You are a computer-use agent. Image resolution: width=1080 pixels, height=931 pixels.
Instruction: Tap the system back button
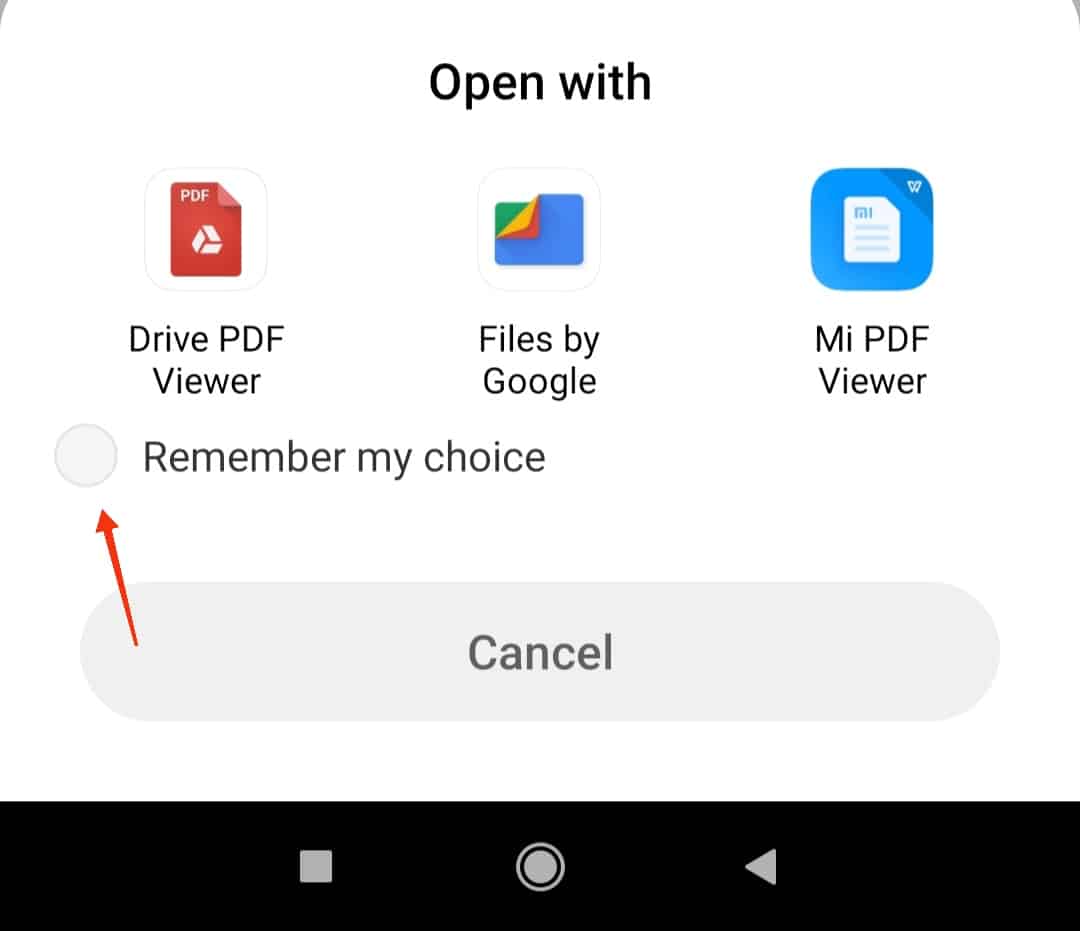[762, 866]
